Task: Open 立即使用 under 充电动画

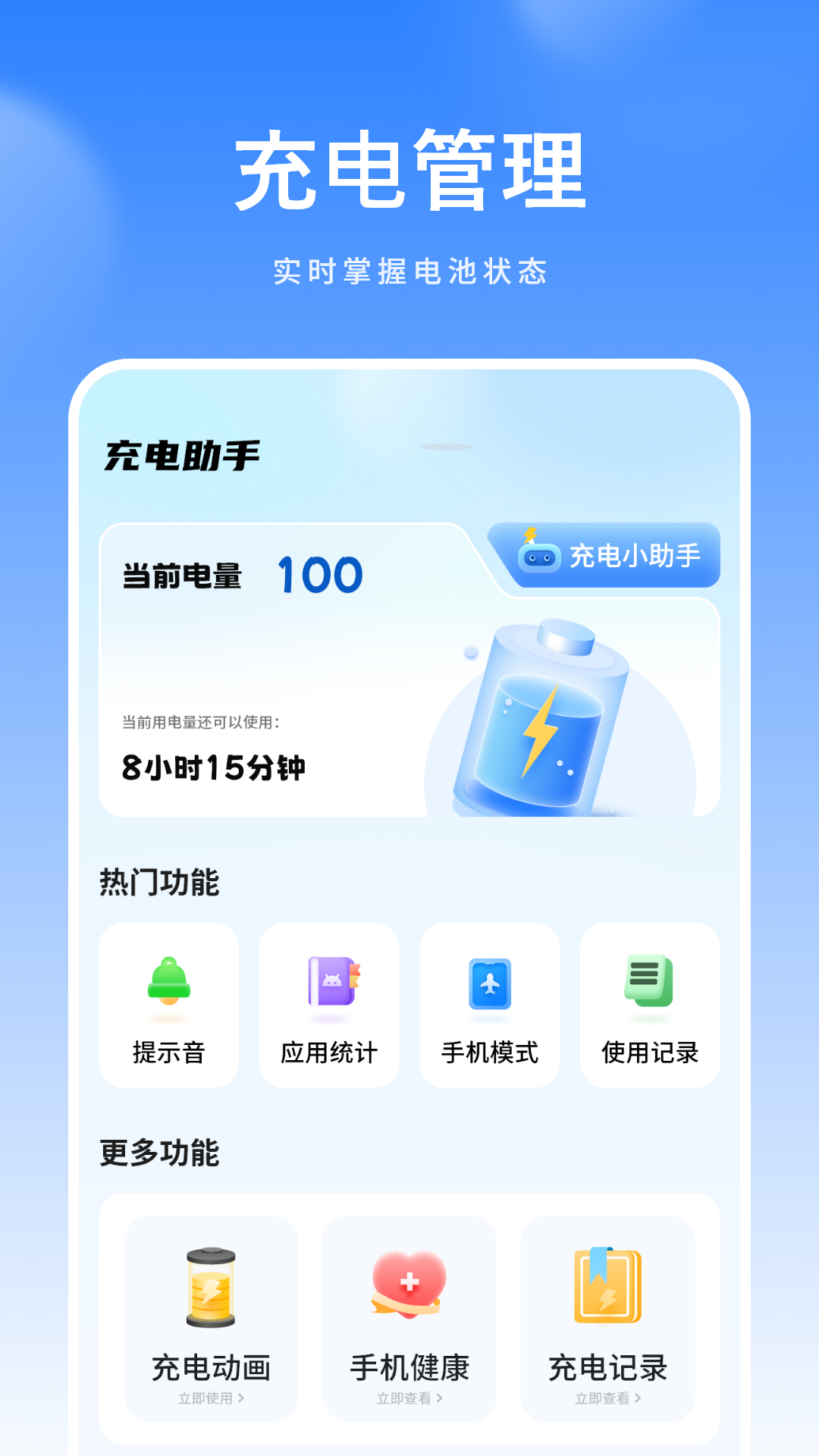Action: [206, 1398]
